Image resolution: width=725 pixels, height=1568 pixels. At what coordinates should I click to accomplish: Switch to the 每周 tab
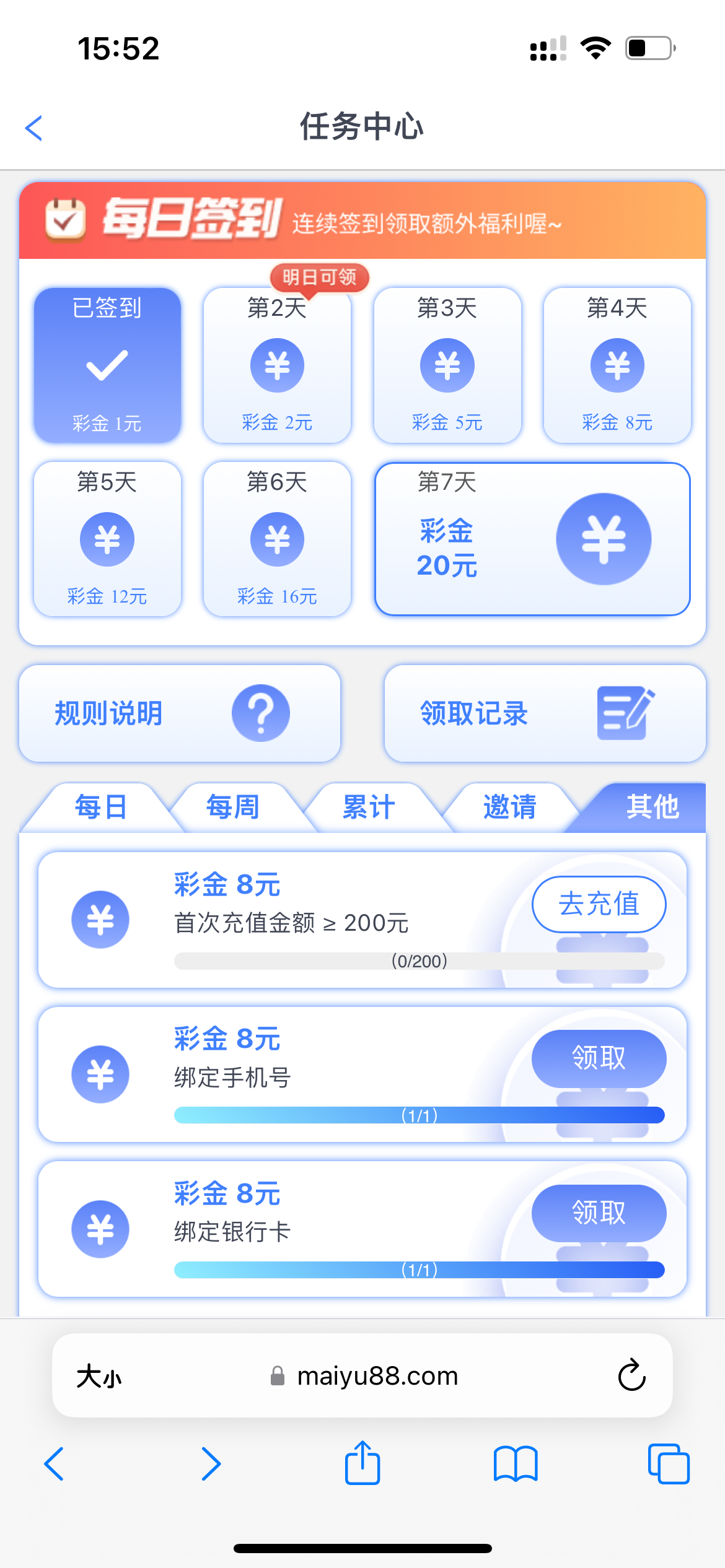point(233,808)
